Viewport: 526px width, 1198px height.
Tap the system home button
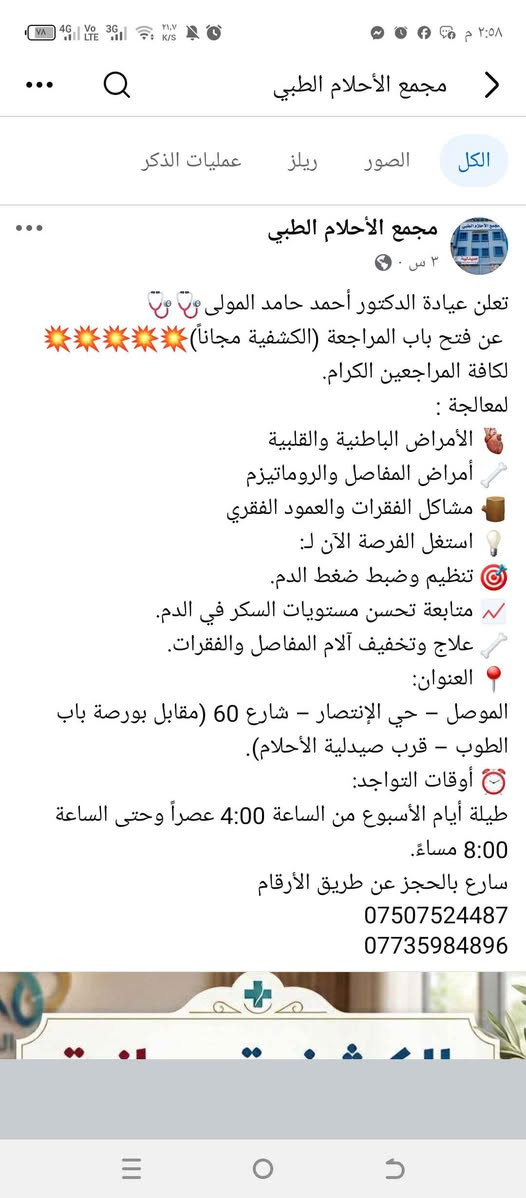pos(263,1168)
